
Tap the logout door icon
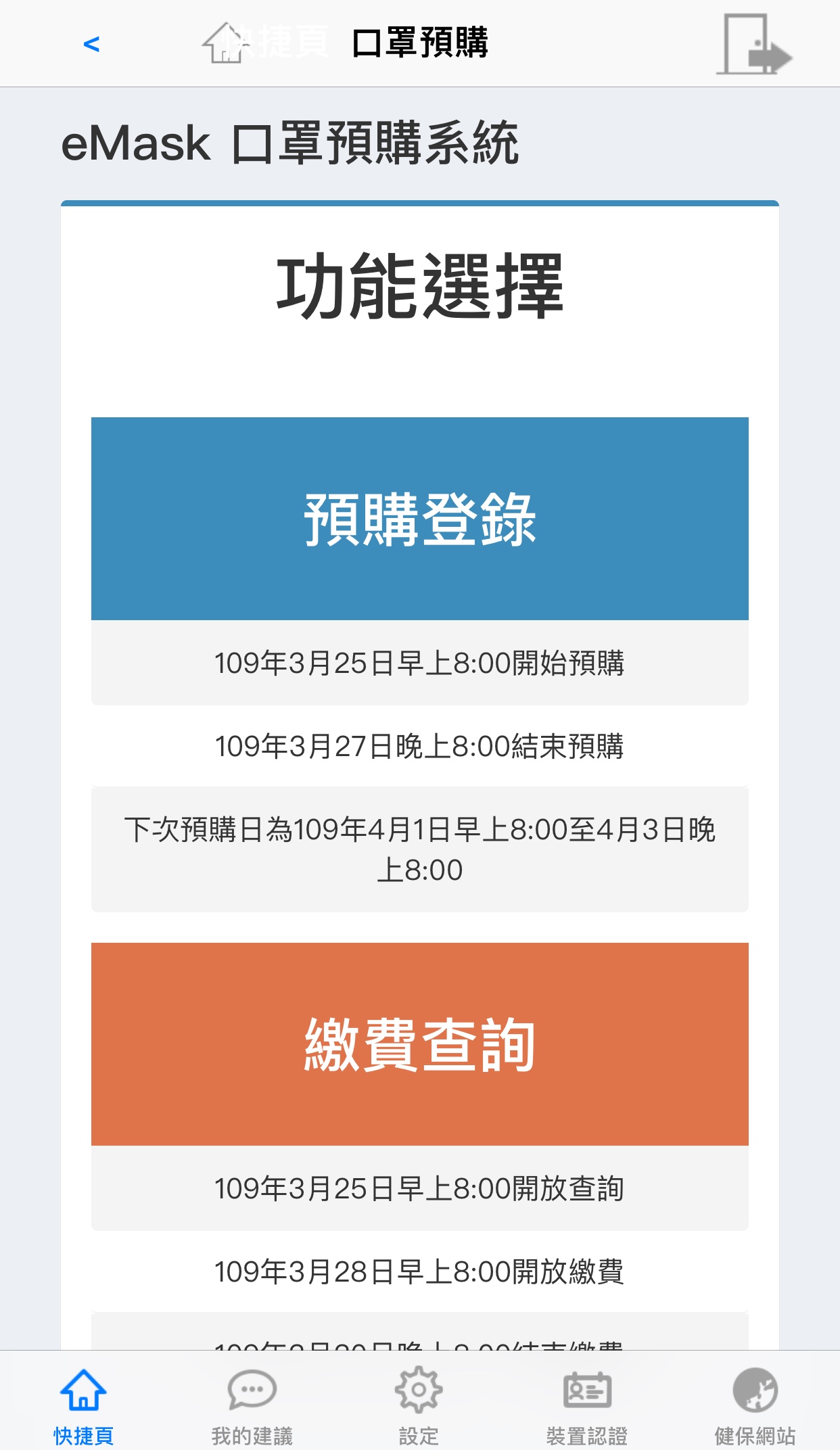click(x=753, y=45)
